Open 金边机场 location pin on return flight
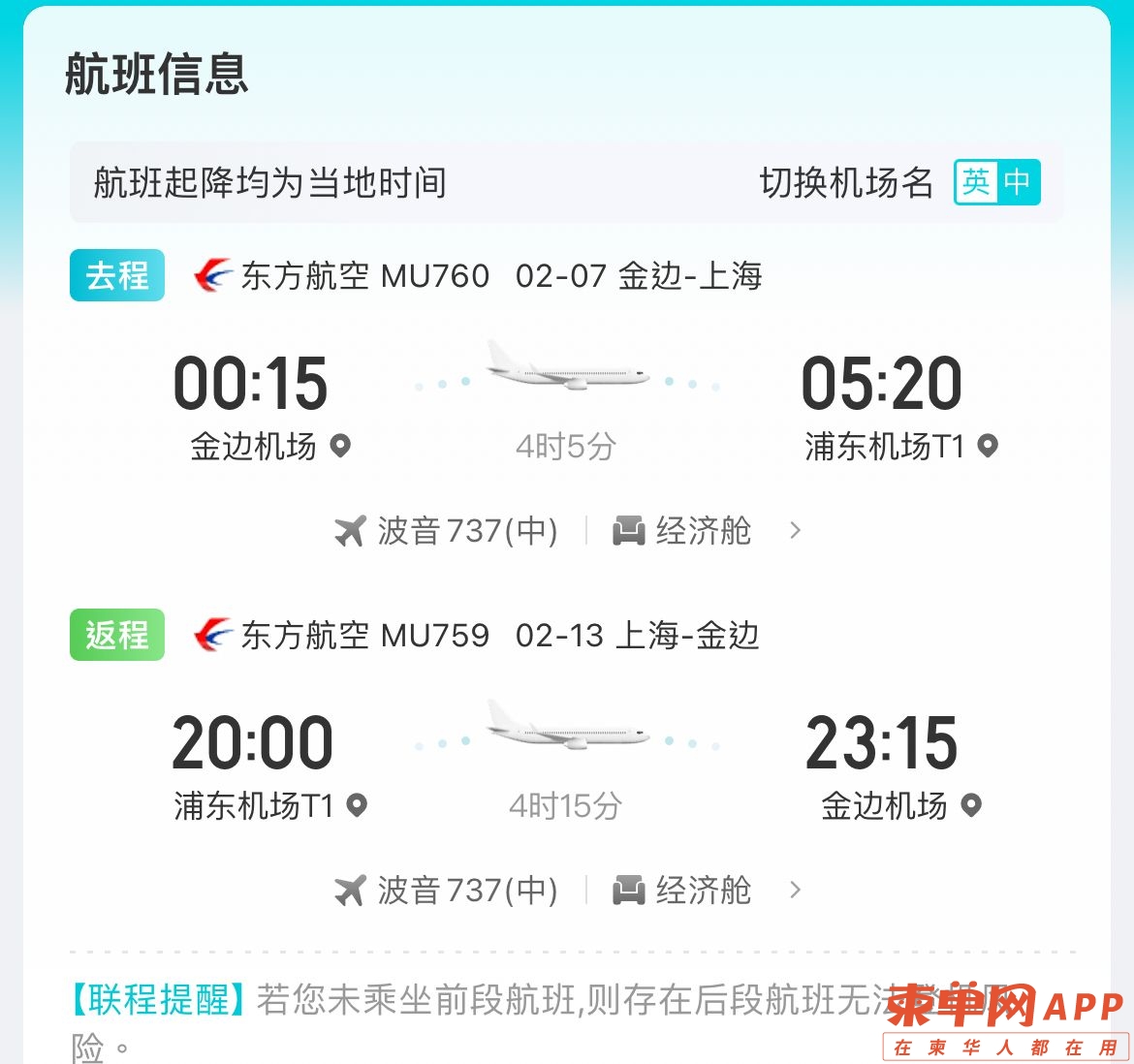This screenshot has width=1134, height=1064. [x=971, y=805]
